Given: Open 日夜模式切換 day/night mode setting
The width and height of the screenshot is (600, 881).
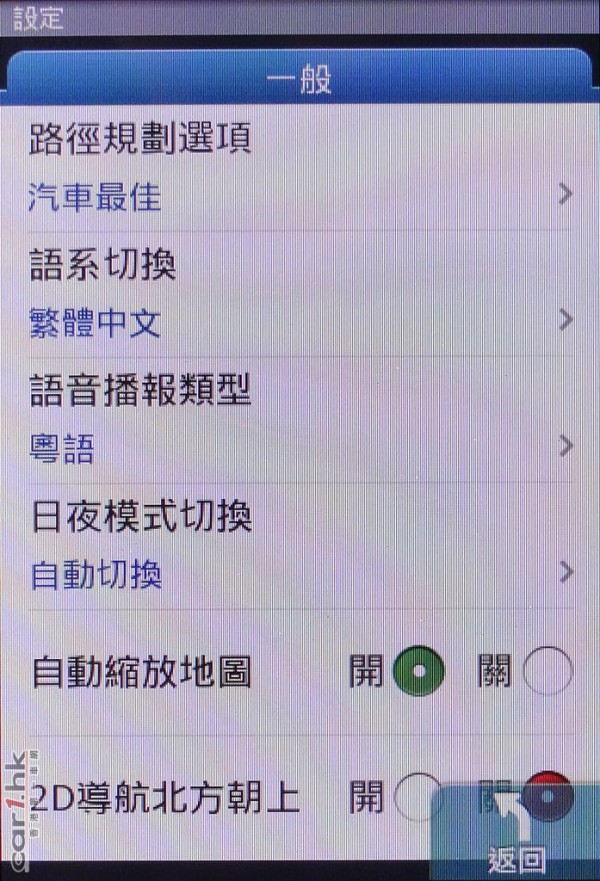Looking at the screenshot, I should [x=300, y=545].
